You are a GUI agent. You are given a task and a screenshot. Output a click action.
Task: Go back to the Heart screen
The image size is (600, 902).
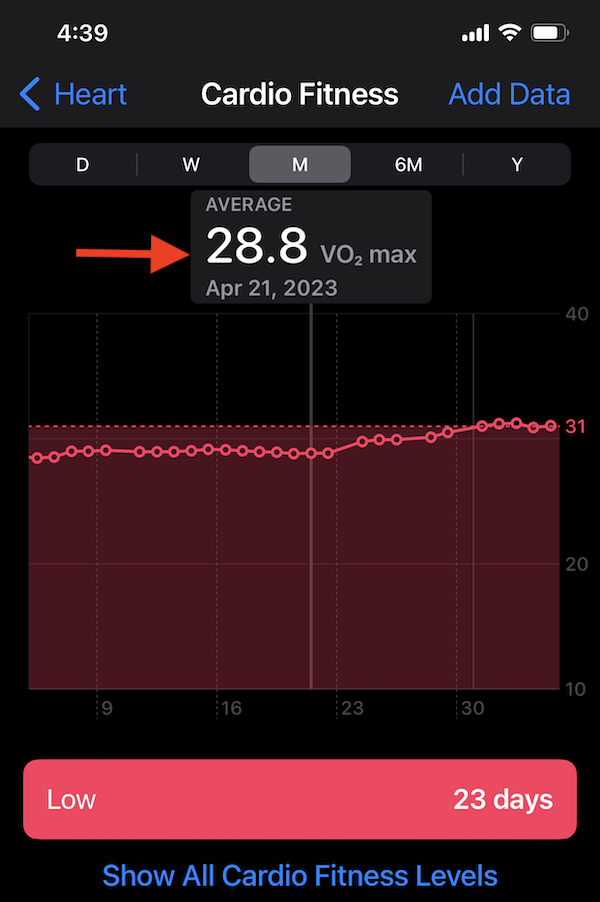(74, 95)
